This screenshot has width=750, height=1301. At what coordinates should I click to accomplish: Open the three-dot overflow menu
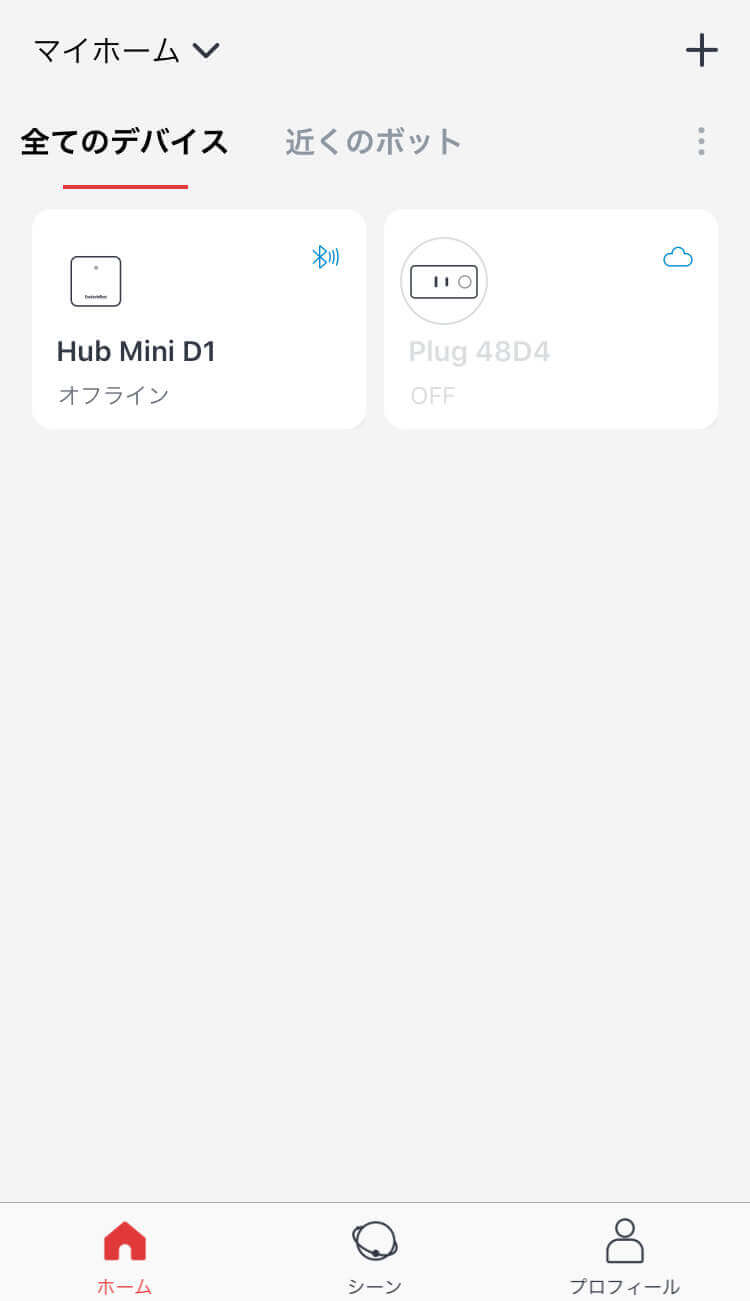(x=701, y=141)
